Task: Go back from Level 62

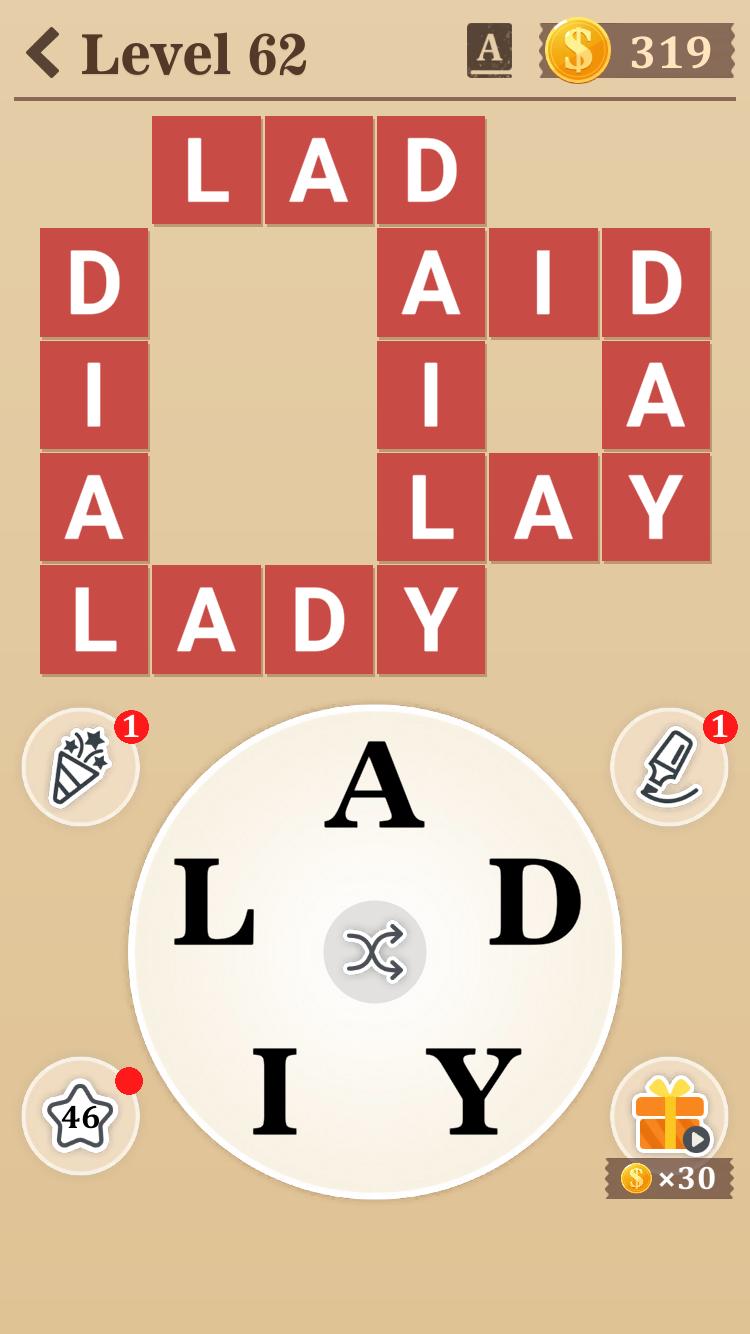Action: pos(44,53)
